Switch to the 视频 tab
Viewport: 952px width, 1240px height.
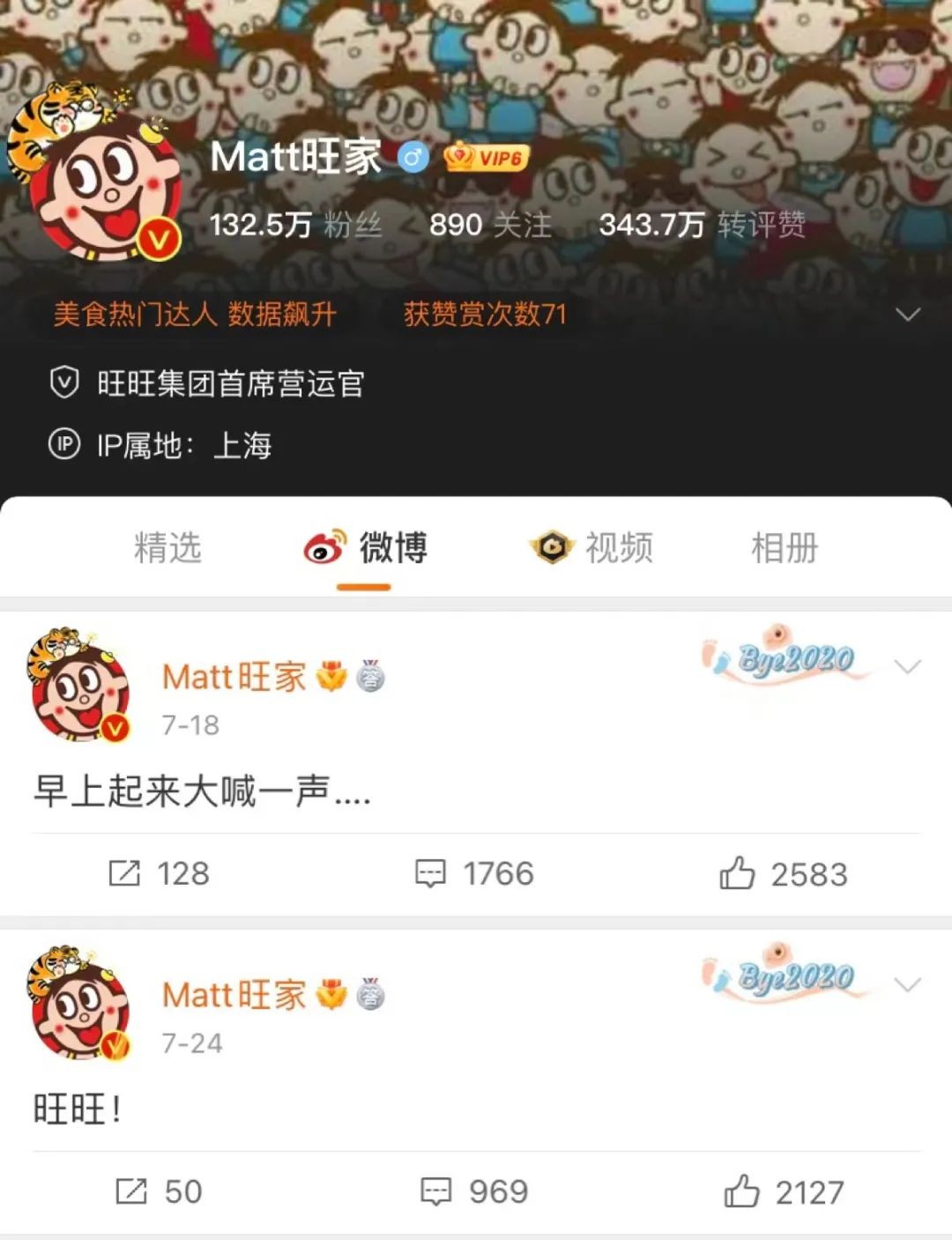[591, 547]
